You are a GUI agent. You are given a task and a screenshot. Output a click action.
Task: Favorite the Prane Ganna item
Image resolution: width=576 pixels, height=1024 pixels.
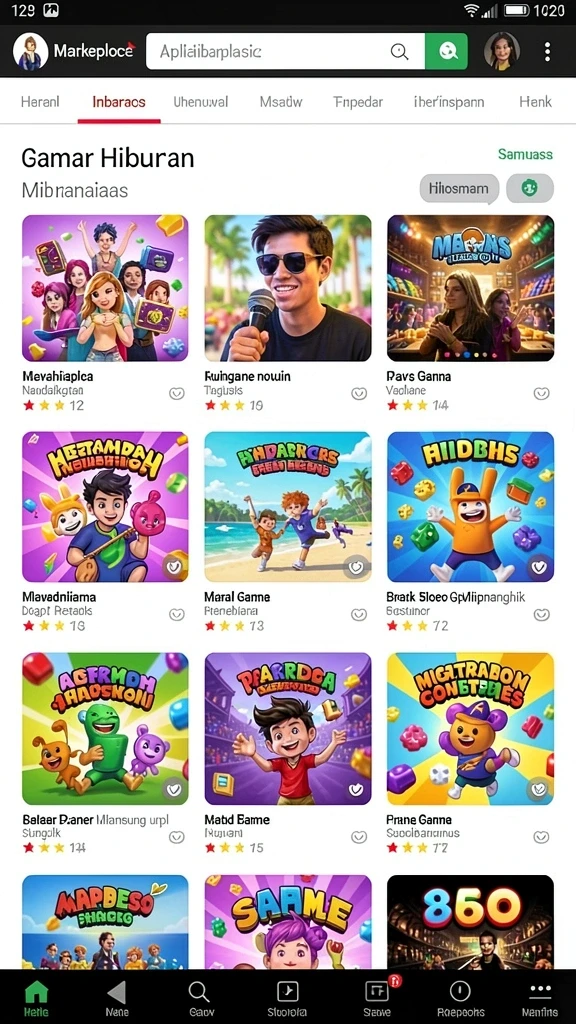[541, 837]
